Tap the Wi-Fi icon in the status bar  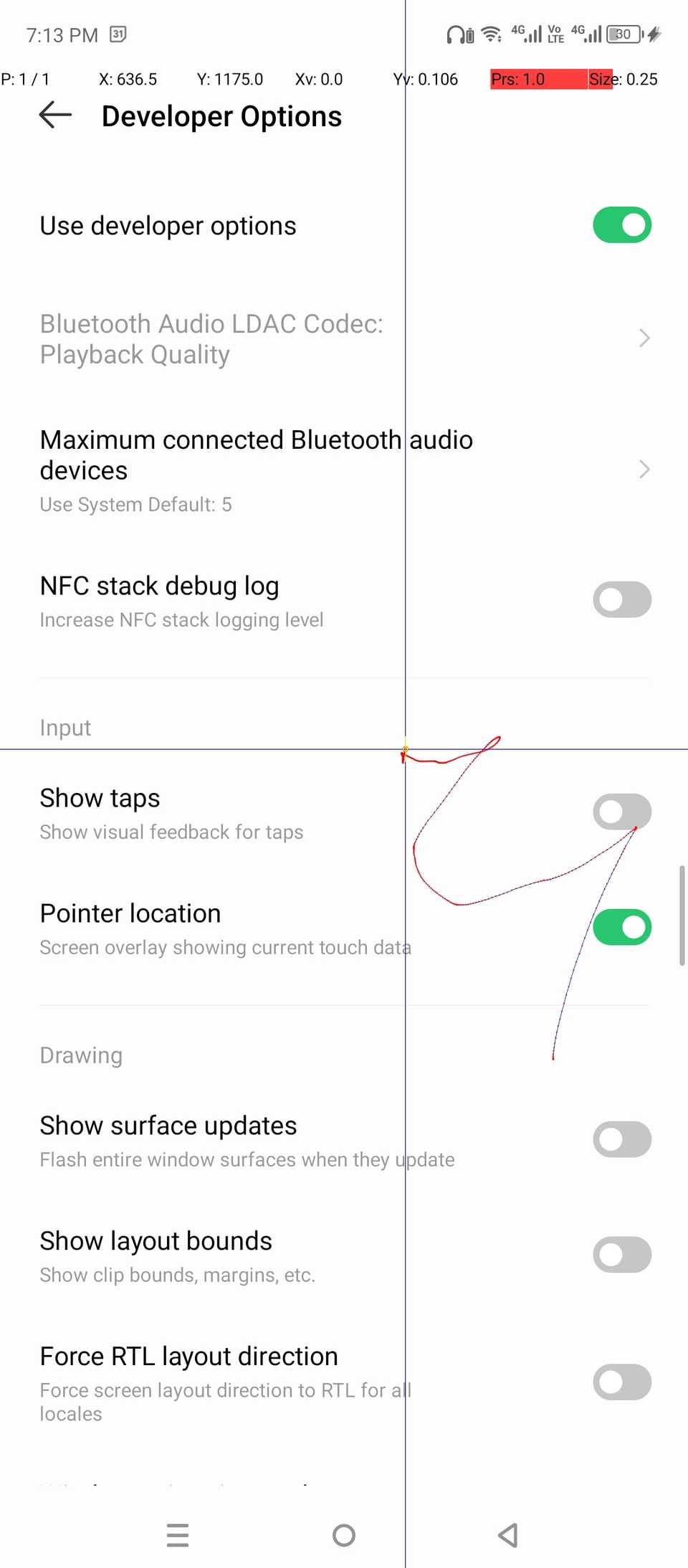[x=491, y=34]
